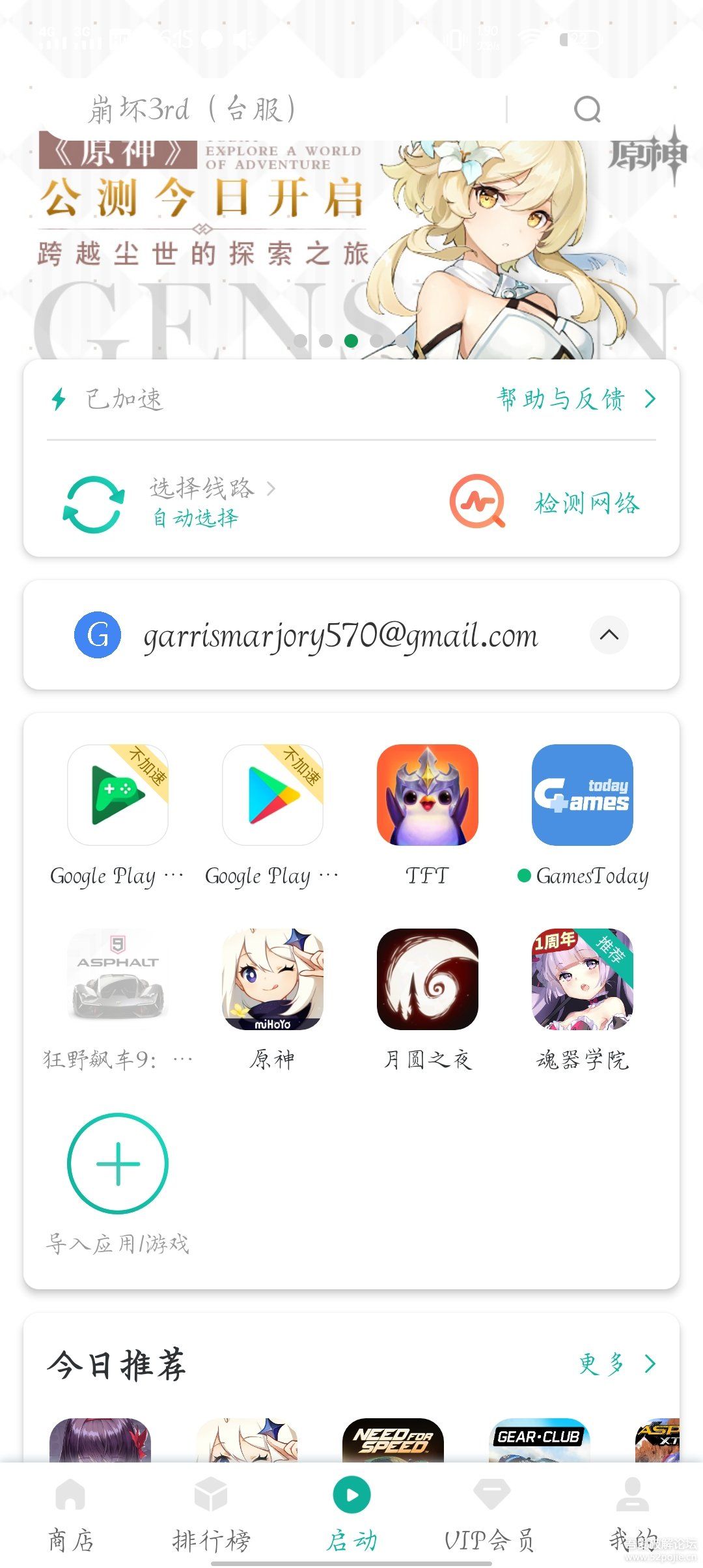Tap 导入应用/游戏 plus button

[x=118, y=1164]
